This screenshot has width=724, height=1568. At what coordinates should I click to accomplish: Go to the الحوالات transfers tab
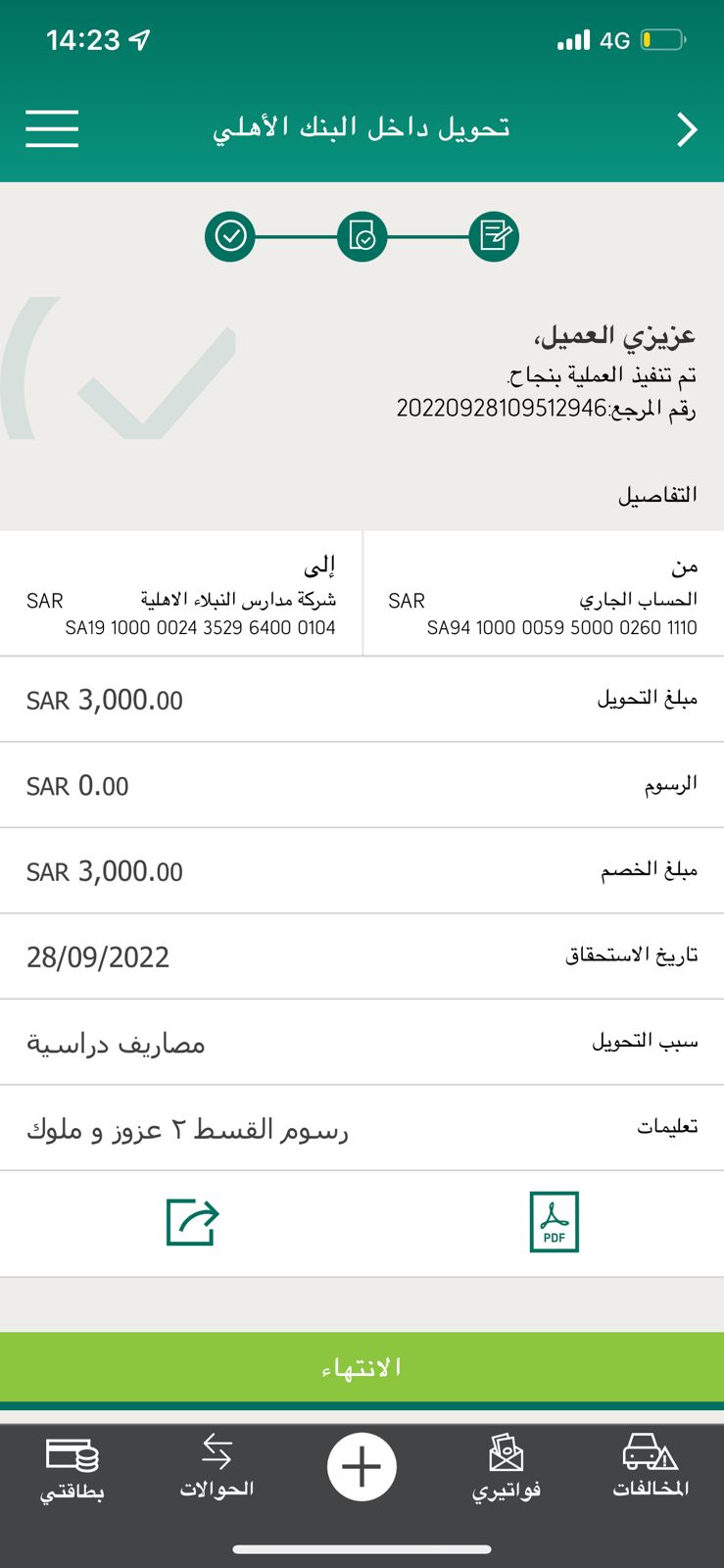pyautogui.click(x=217, y=1467)
